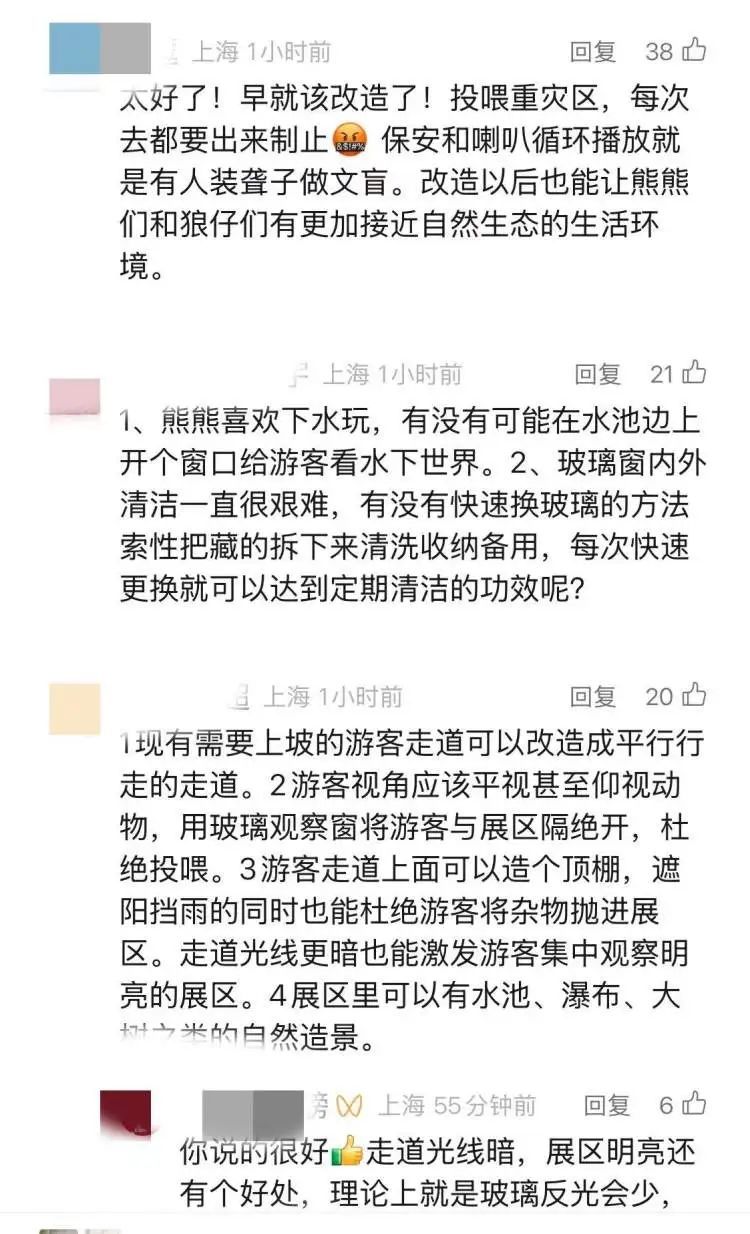Open the avatar beside the 游客走道 comment
The width and height of the screenshot is (750, 1234).
pyautogui.click(x=75, y=709)
